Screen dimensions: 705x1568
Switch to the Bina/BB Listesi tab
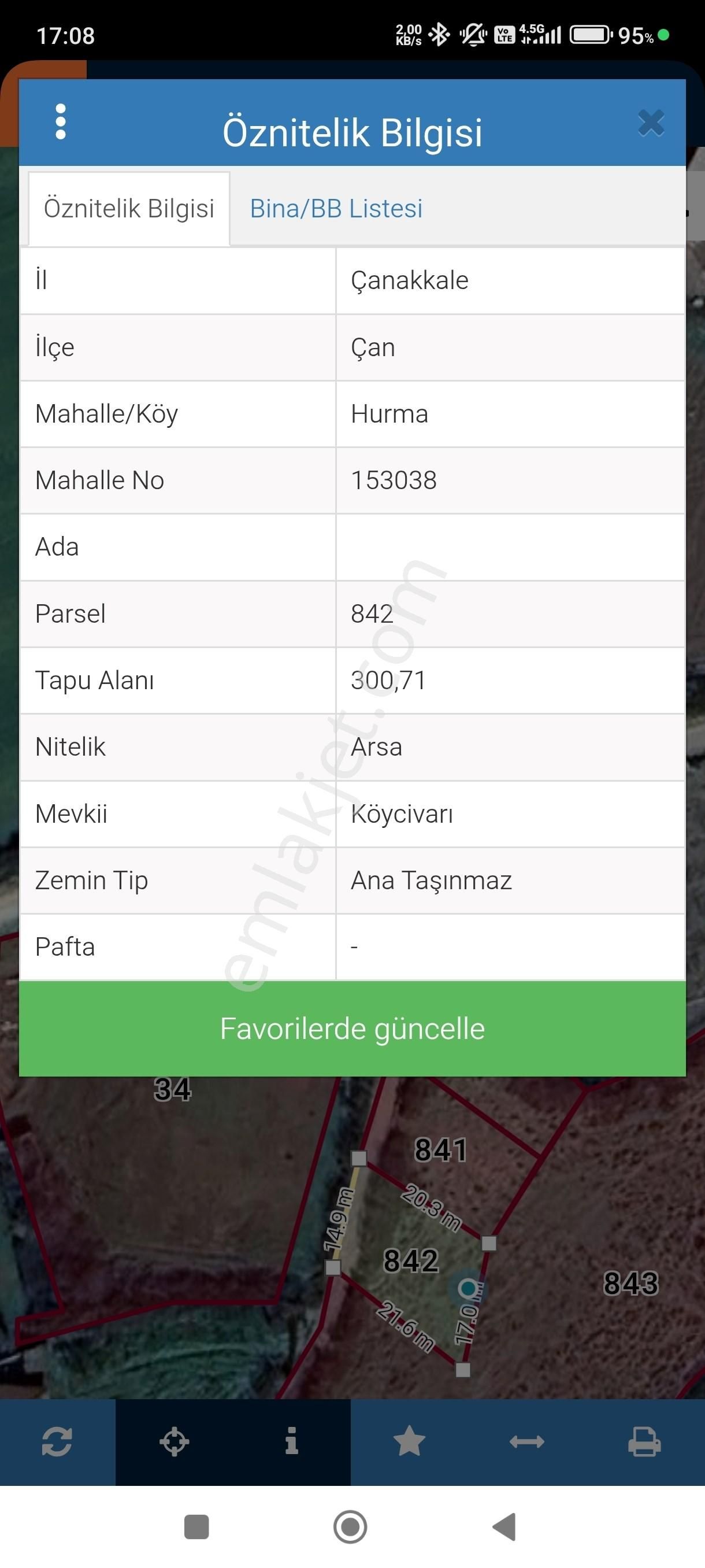[x=336, y=209]
